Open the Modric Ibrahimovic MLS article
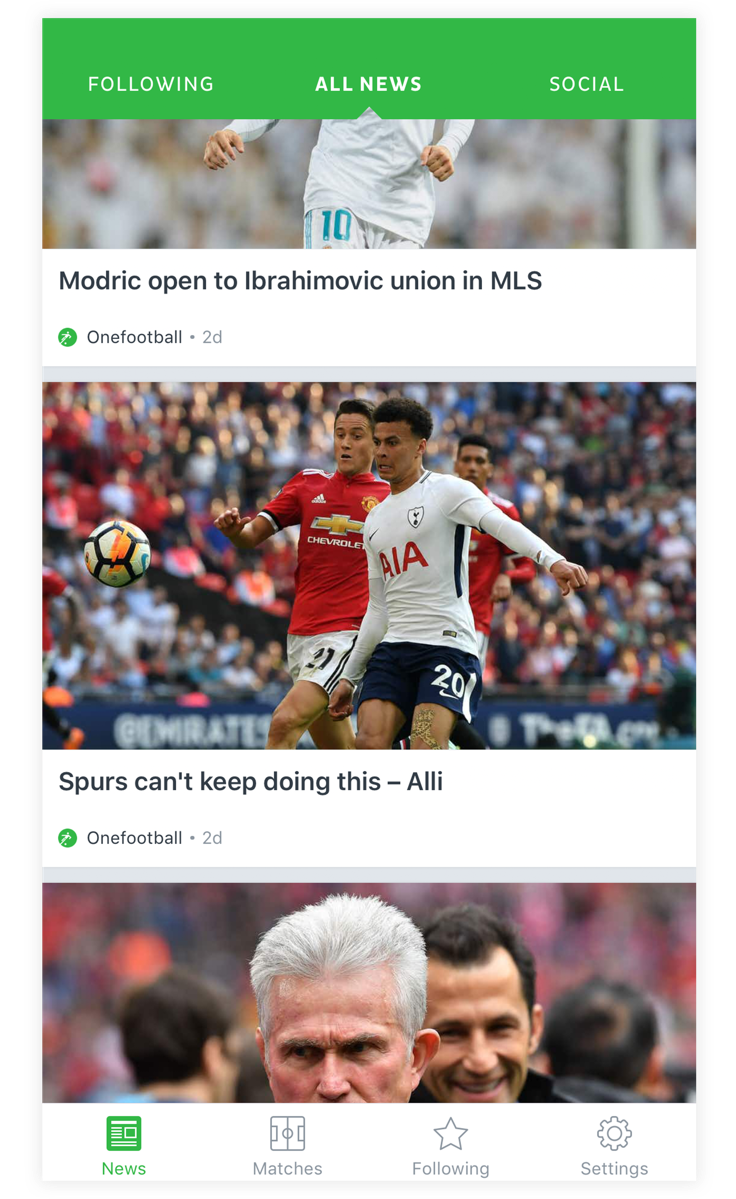 300,281
